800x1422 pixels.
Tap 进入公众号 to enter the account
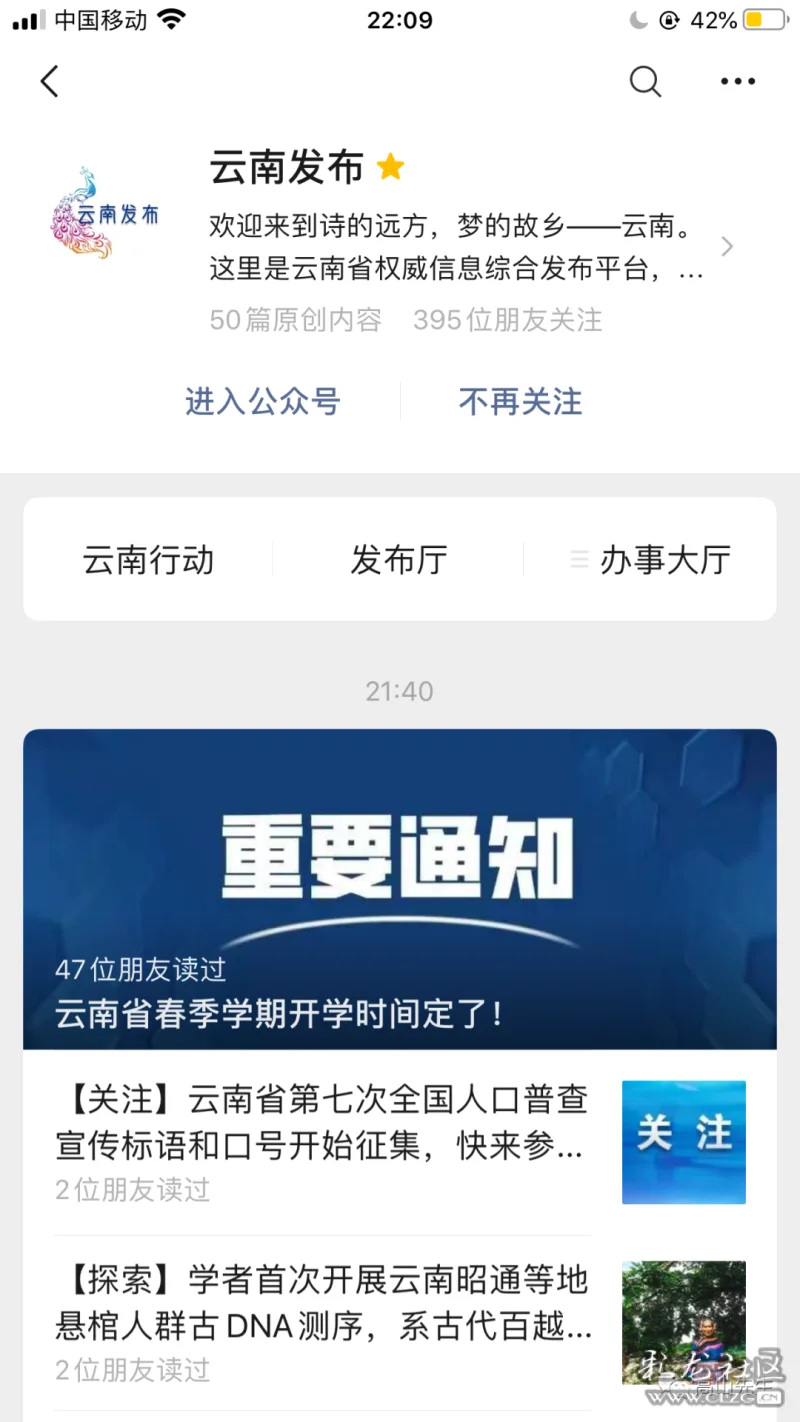(x=262, y=402)
